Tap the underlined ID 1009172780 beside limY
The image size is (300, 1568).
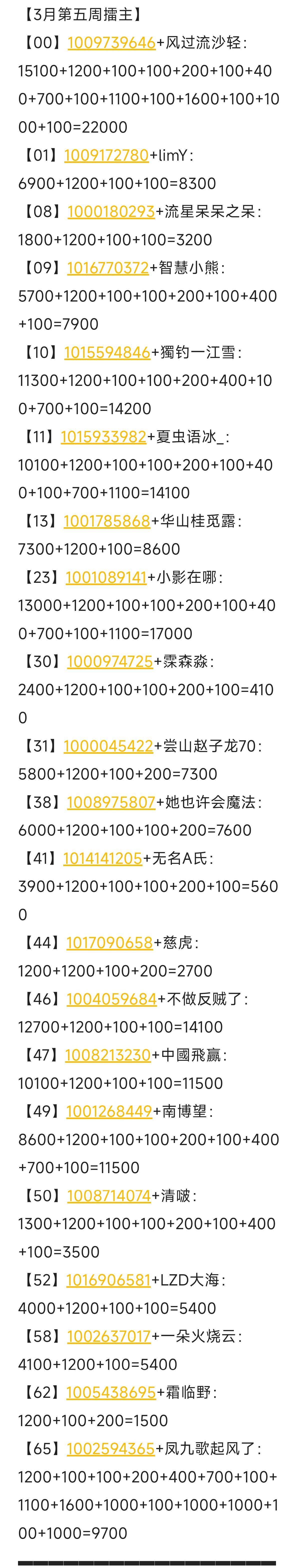[x=106, y=155]
